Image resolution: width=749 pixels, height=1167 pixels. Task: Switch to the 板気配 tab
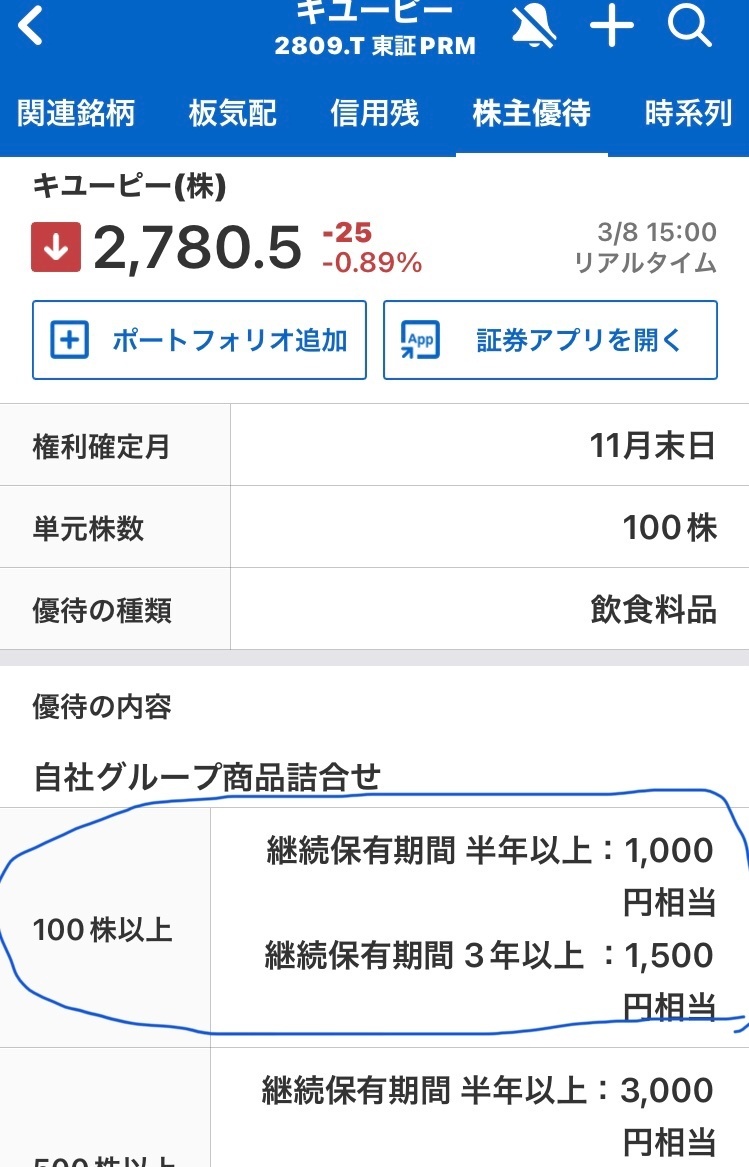click(232, 113)
